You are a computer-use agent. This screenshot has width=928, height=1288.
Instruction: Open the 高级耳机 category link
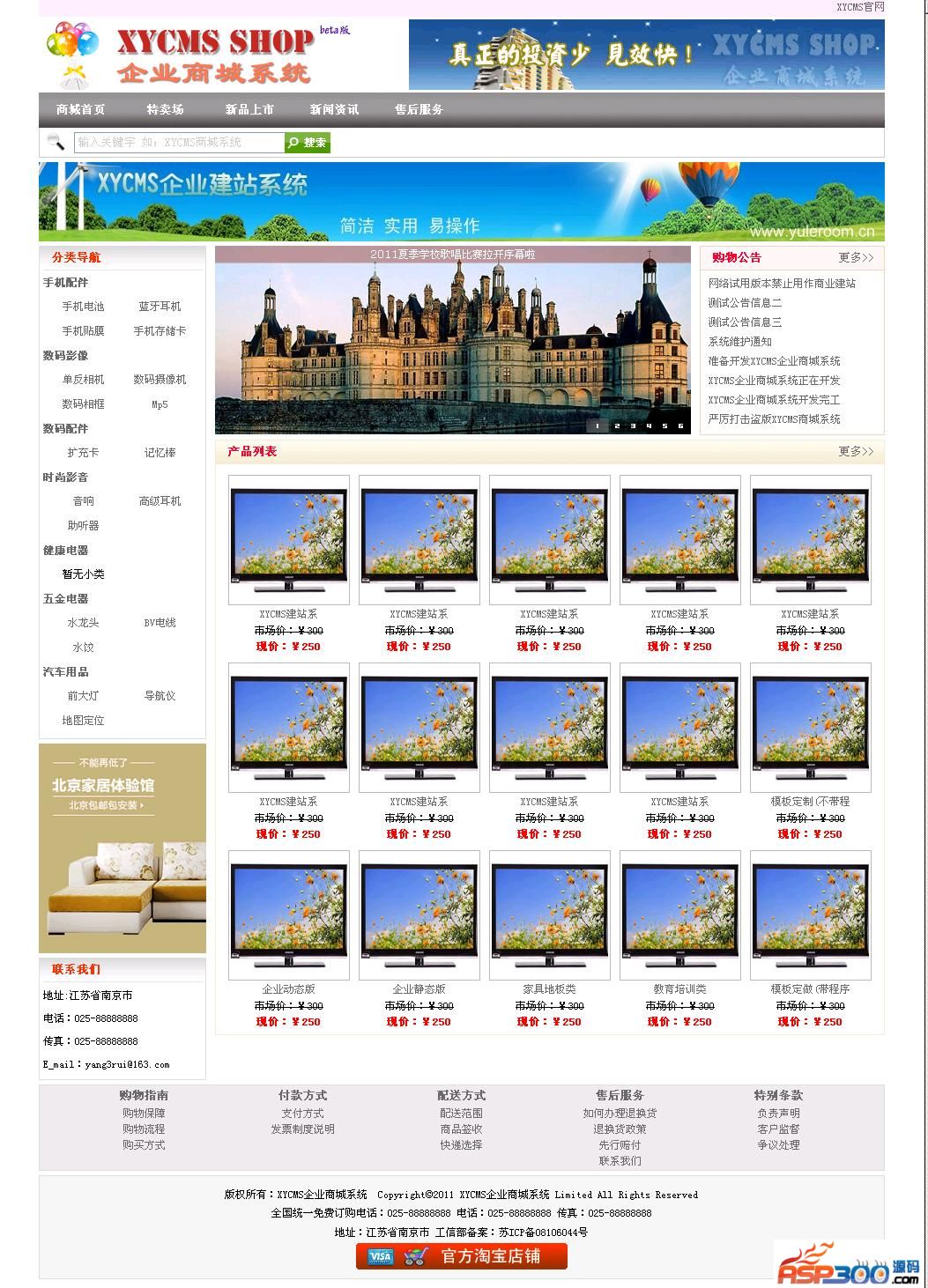point(160,501)
